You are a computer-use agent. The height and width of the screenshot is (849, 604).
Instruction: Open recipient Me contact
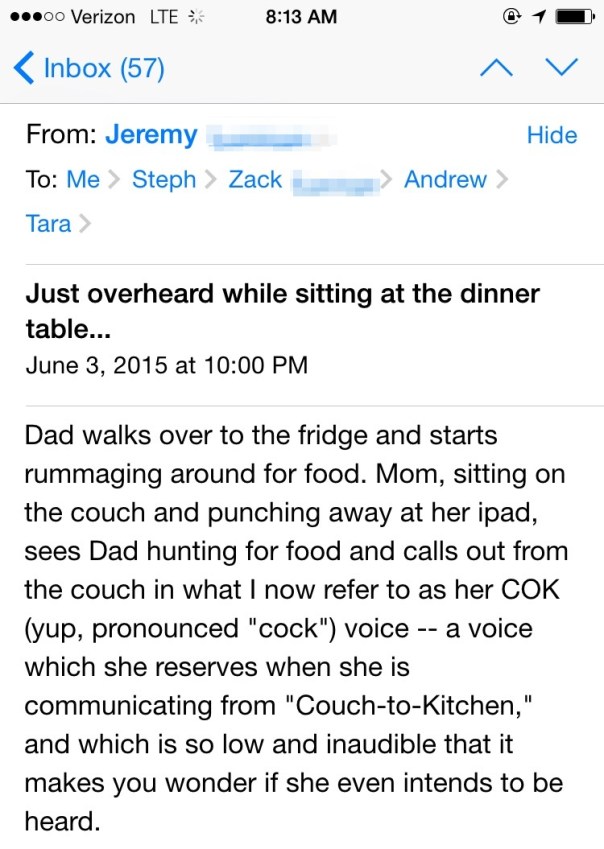[83, 180]
